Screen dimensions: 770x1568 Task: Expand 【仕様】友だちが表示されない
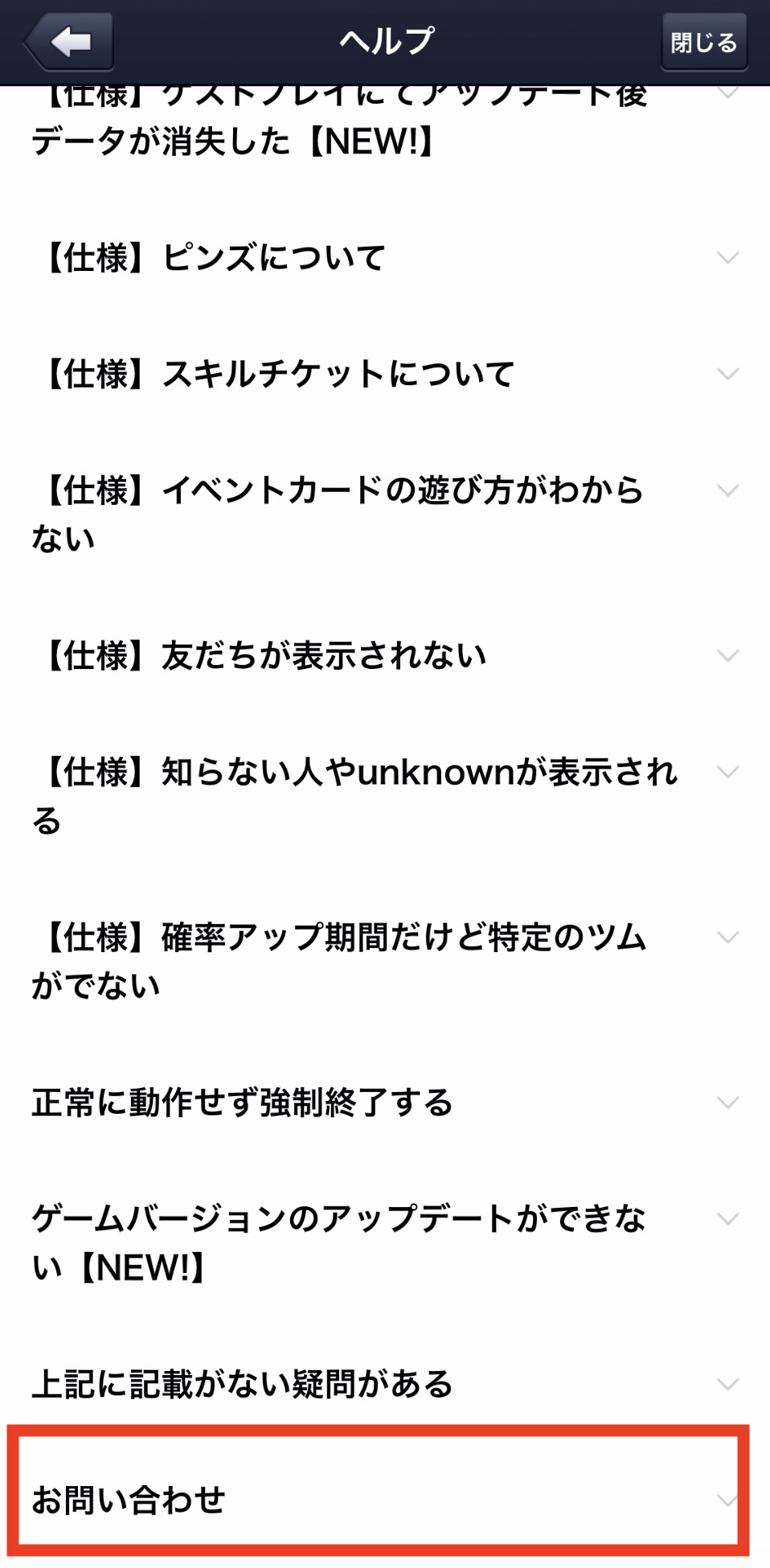click(x=384, y=656)
